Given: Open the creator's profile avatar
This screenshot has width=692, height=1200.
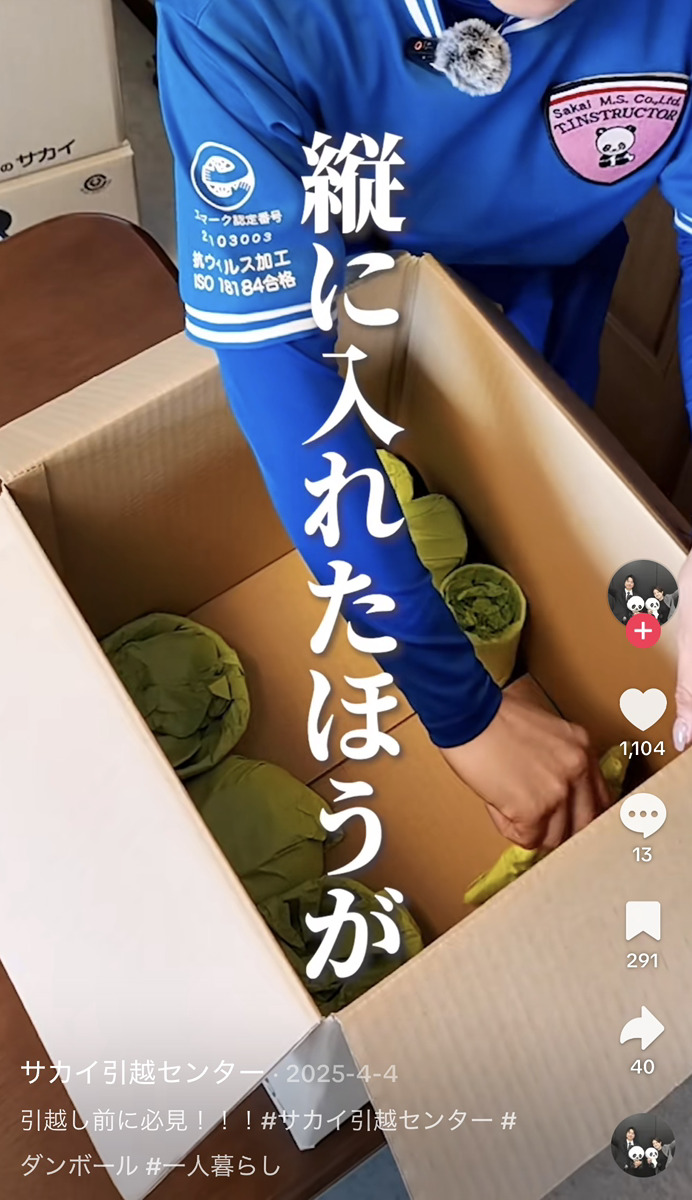Looking at the screenshot, I should (x=643, y=594).
